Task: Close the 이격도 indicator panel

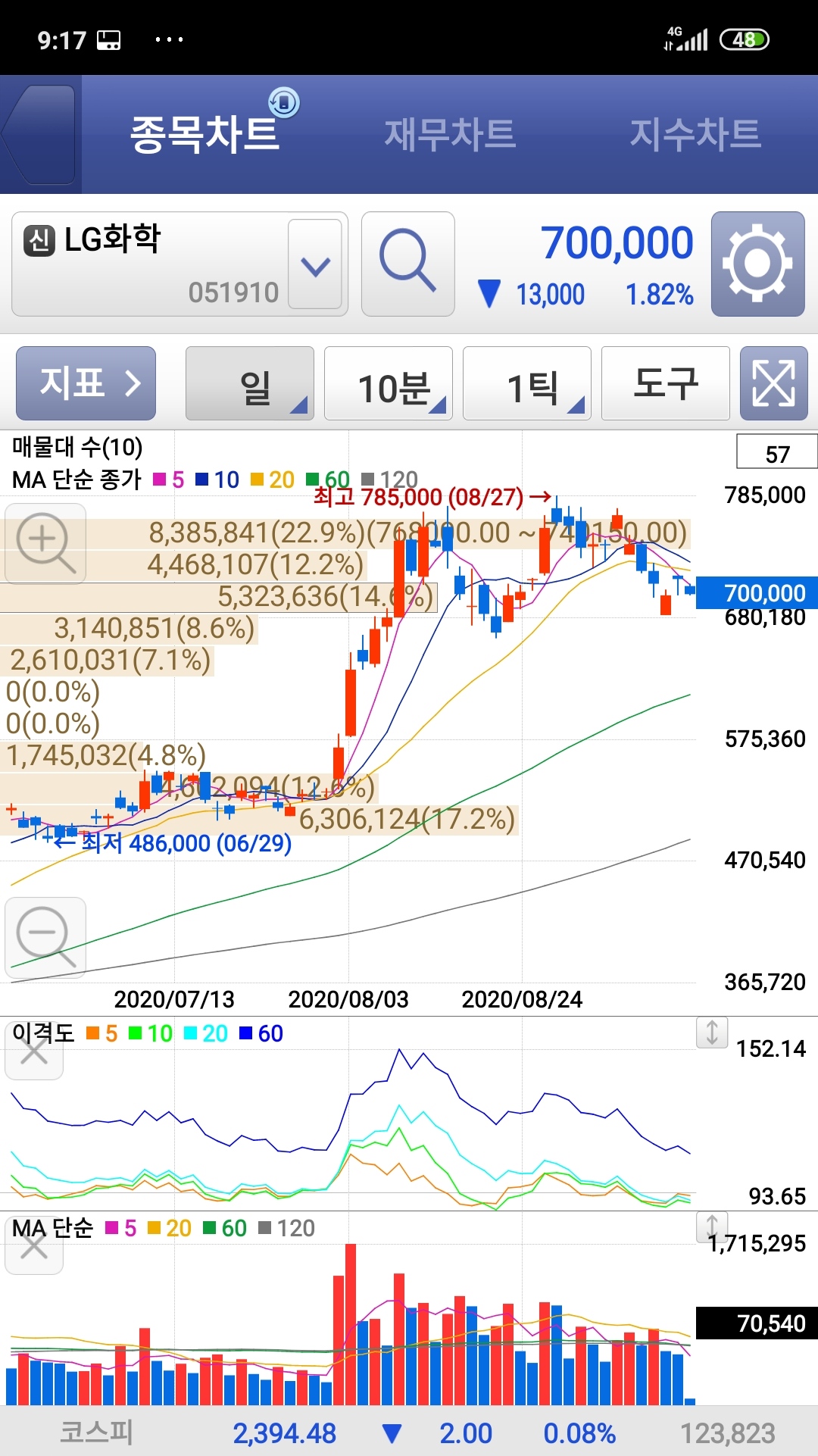Action: click(x=34, y=1051)
